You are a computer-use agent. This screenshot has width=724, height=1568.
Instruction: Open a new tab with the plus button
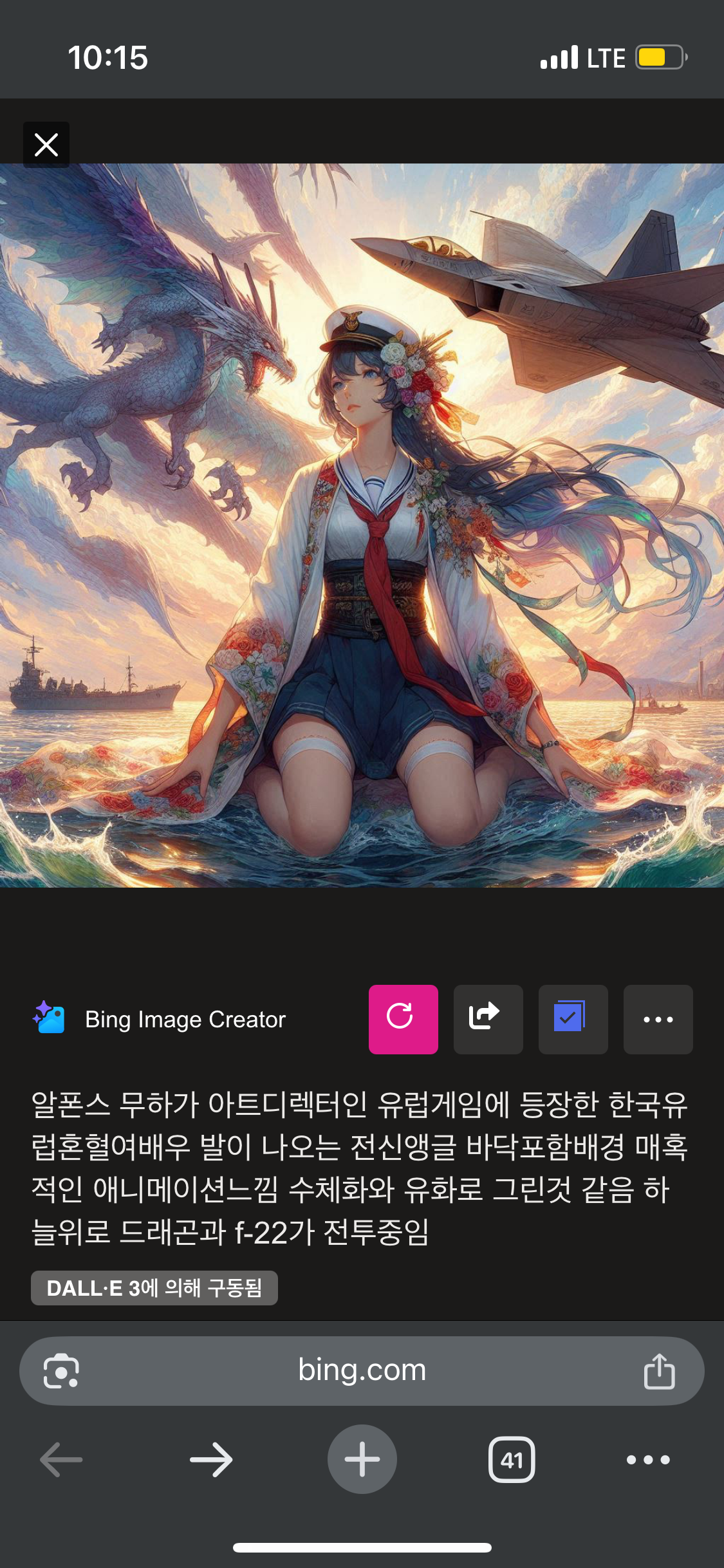click(362, 1459)
